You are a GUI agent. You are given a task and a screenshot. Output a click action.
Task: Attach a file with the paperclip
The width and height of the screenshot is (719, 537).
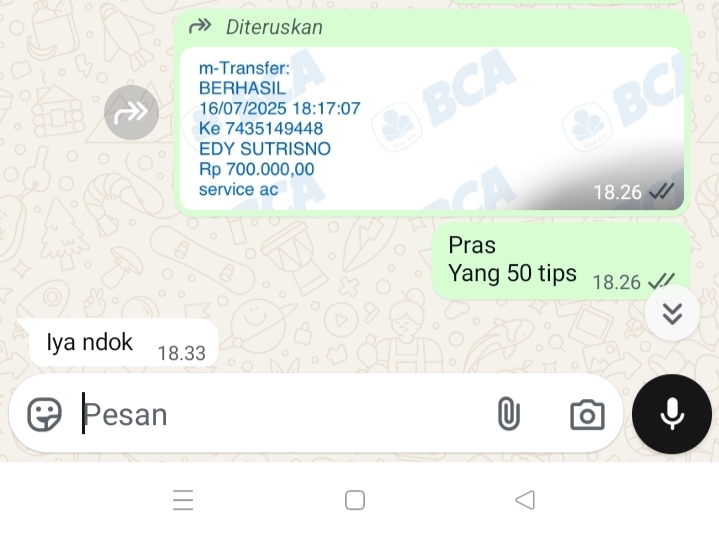[509, 414]
